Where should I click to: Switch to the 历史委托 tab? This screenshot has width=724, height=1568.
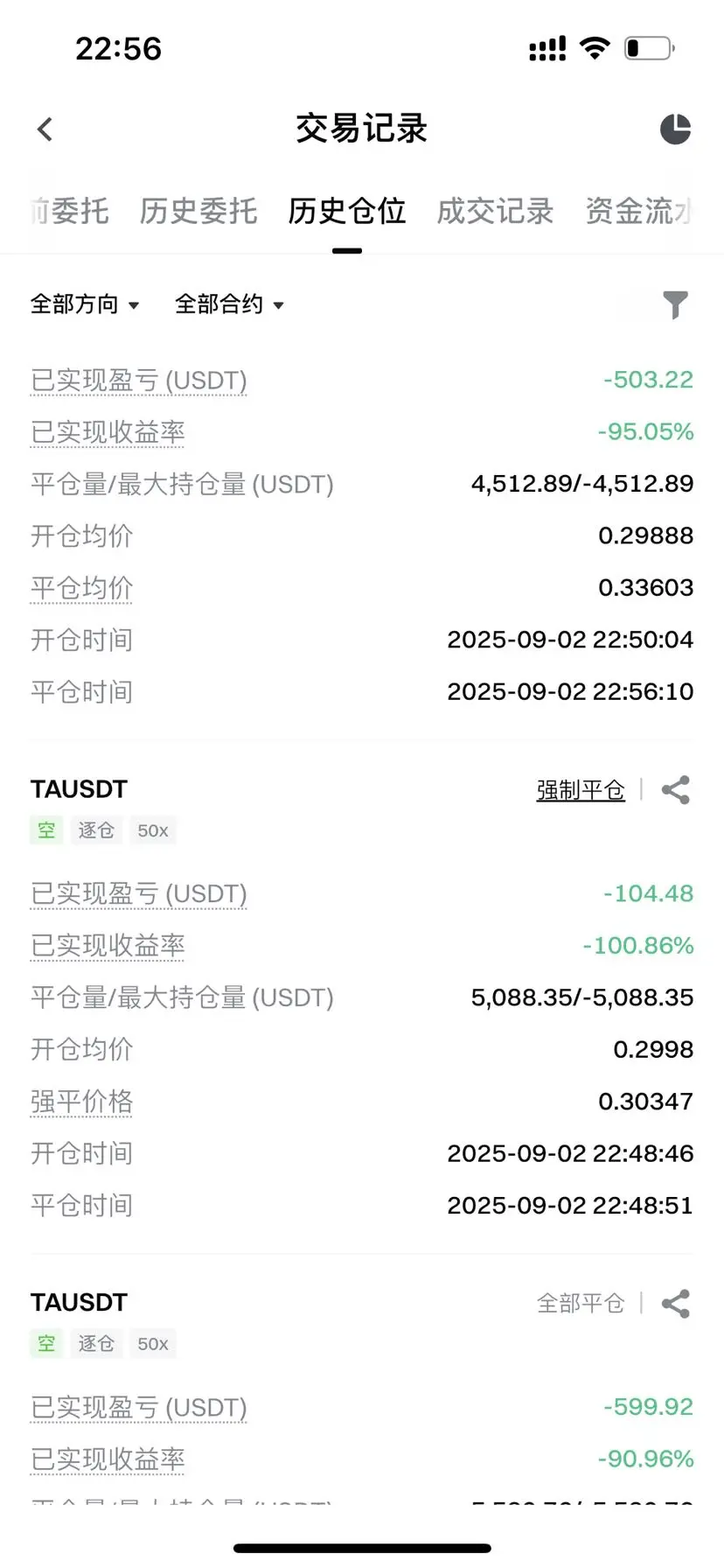coord(198,212)
